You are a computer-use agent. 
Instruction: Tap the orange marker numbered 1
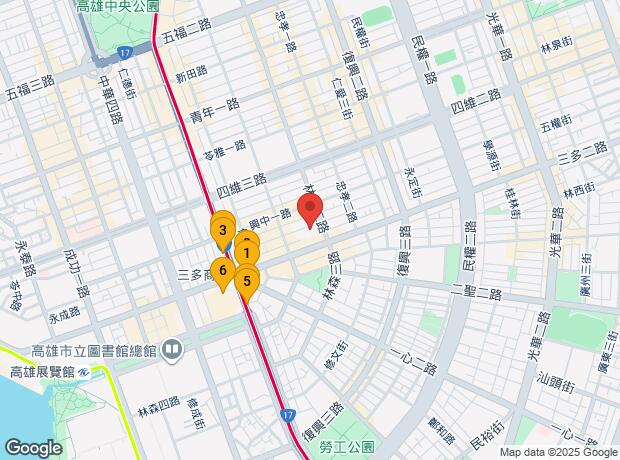pos(247,254)
